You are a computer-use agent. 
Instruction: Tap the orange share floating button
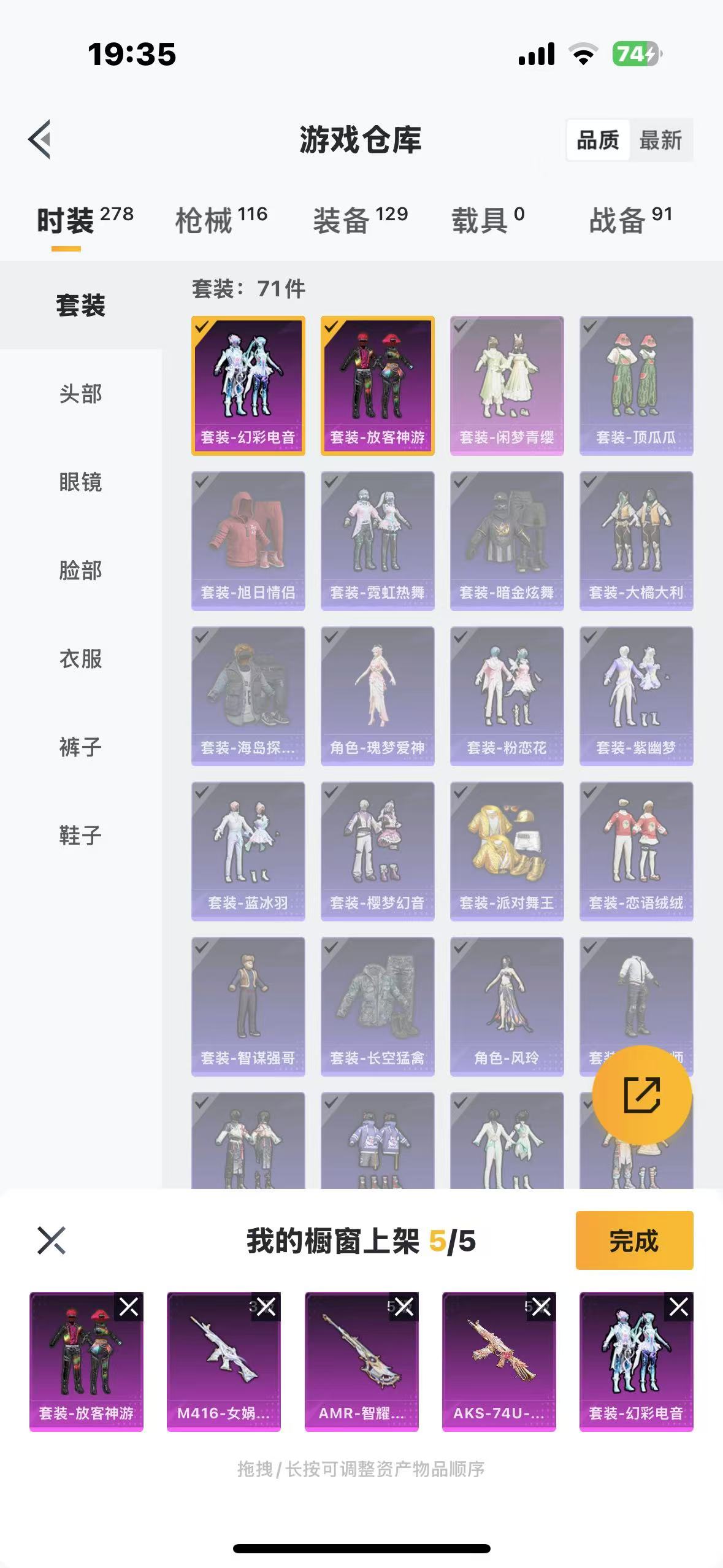click(642, 1095)
